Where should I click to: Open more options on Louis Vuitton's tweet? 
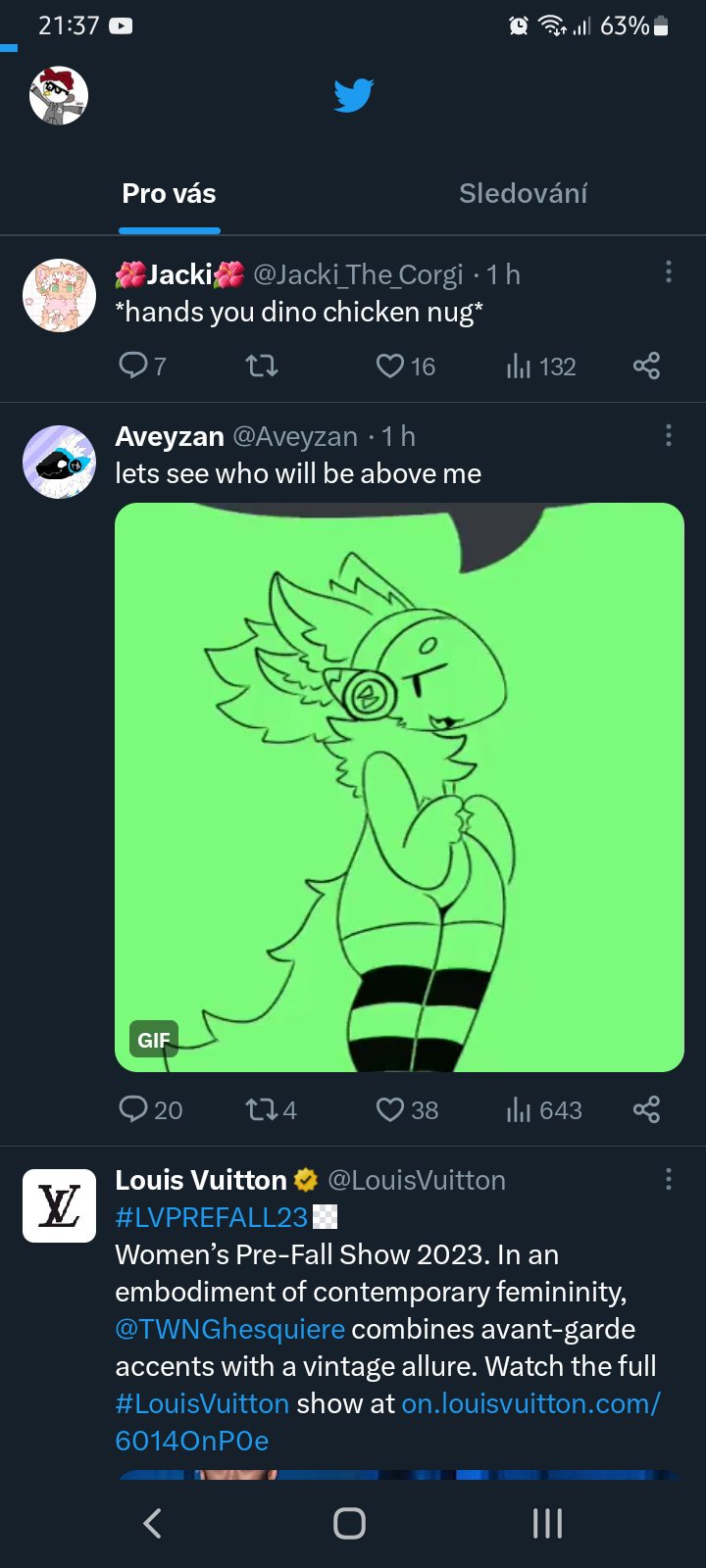(669, 1179)
